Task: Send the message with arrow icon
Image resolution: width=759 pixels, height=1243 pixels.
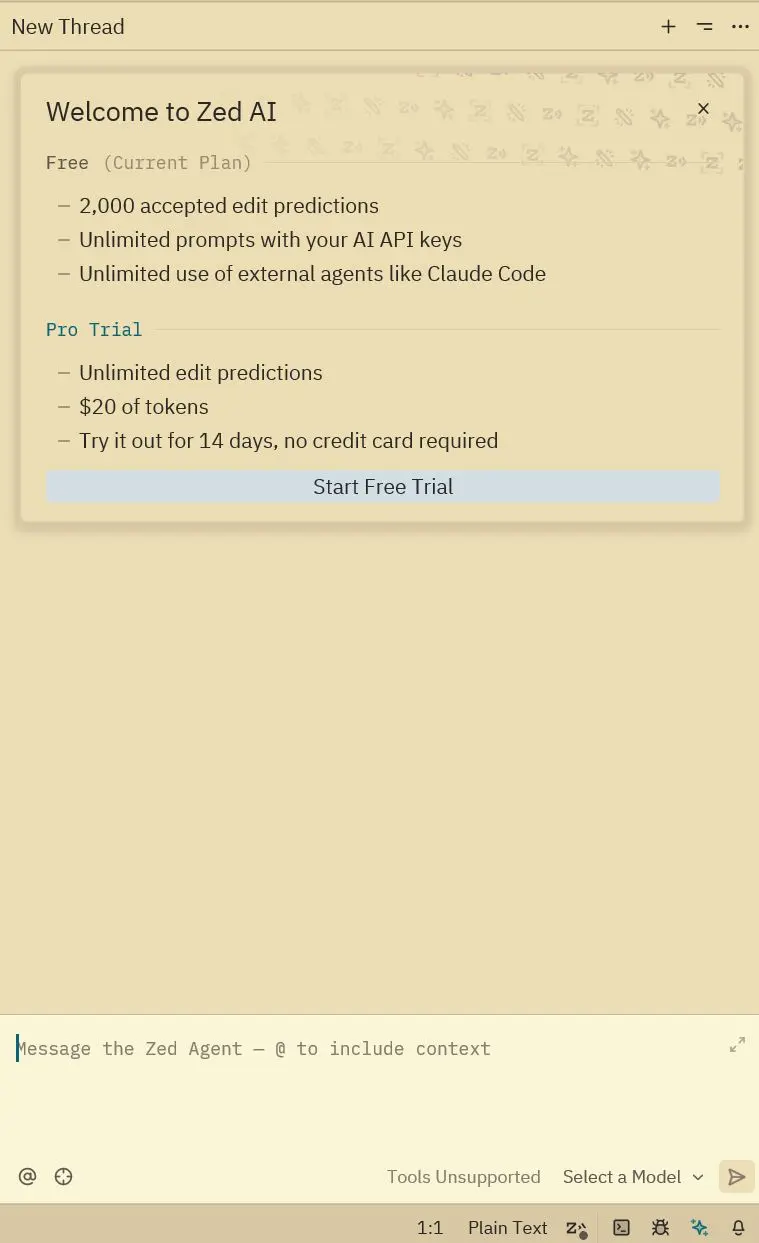Action: [737, 1177]
